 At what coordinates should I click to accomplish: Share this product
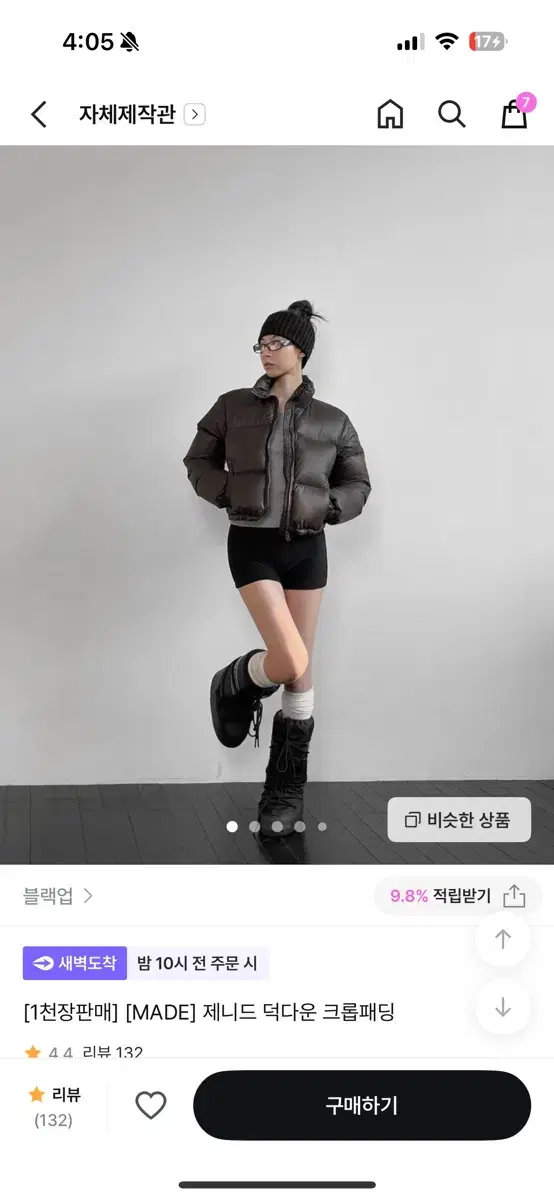[x=514, y=896]
